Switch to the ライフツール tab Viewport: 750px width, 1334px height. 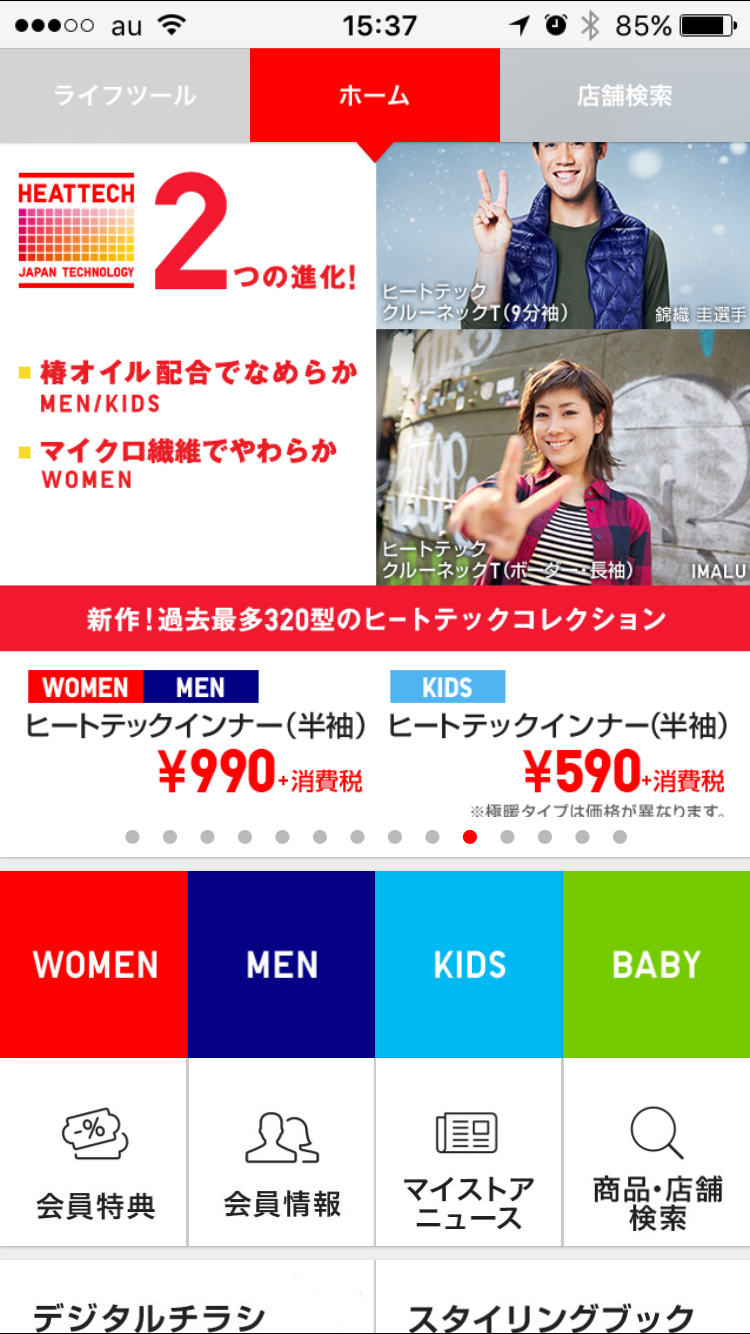coord(124,96)
